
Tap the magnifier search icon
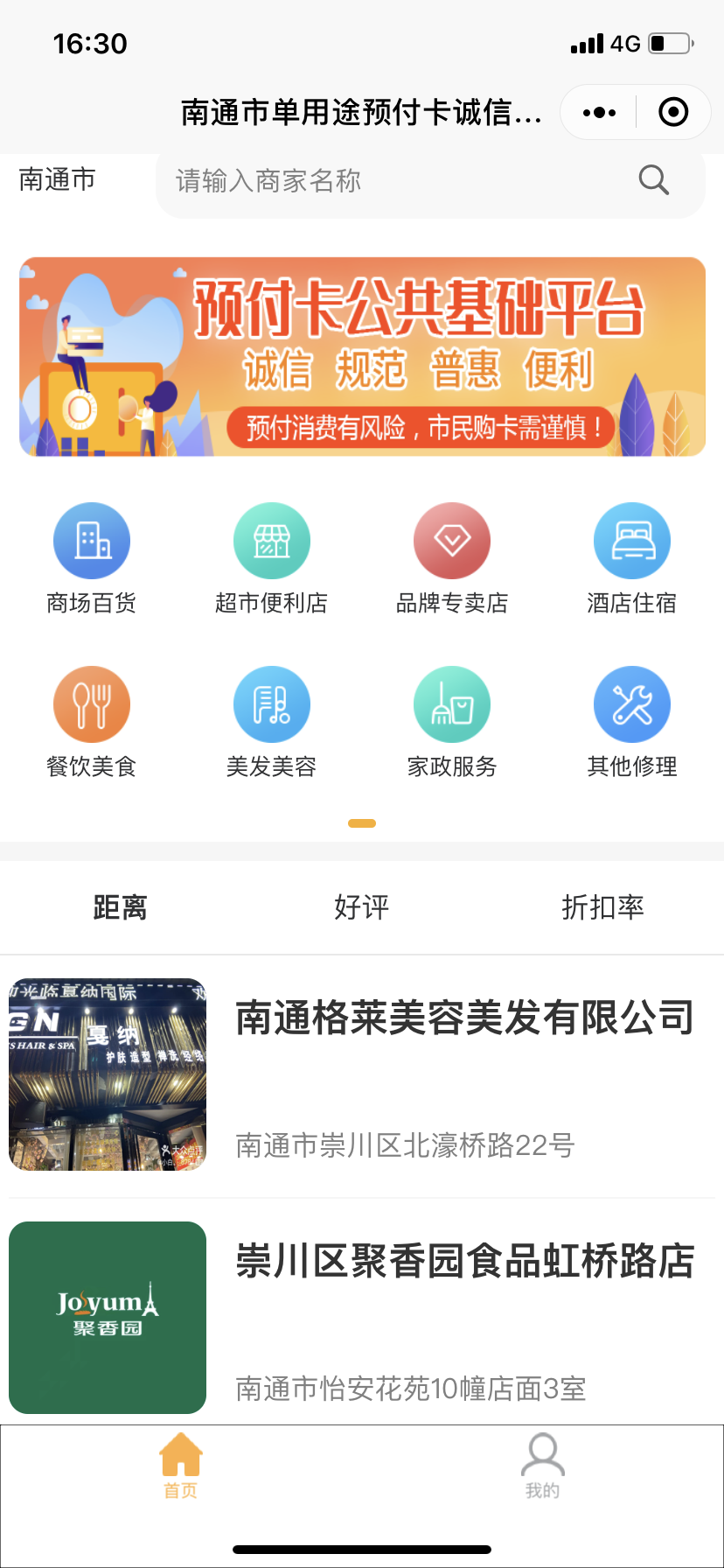[653, 180]
